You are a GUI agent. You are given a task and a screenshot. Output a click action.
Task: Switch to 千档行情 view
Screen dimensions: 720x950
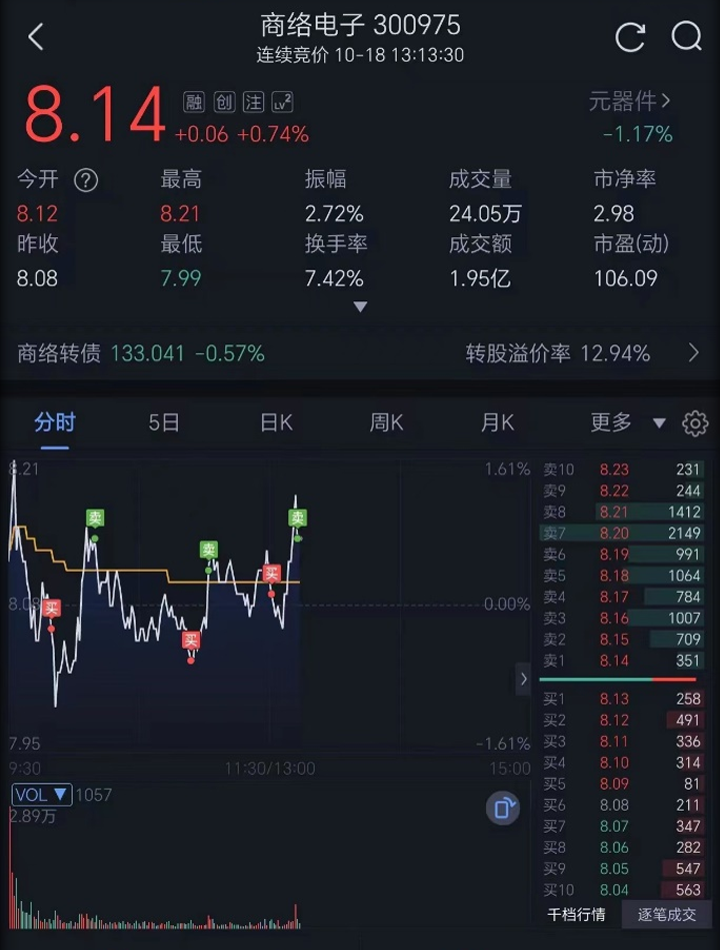(576, 914)
